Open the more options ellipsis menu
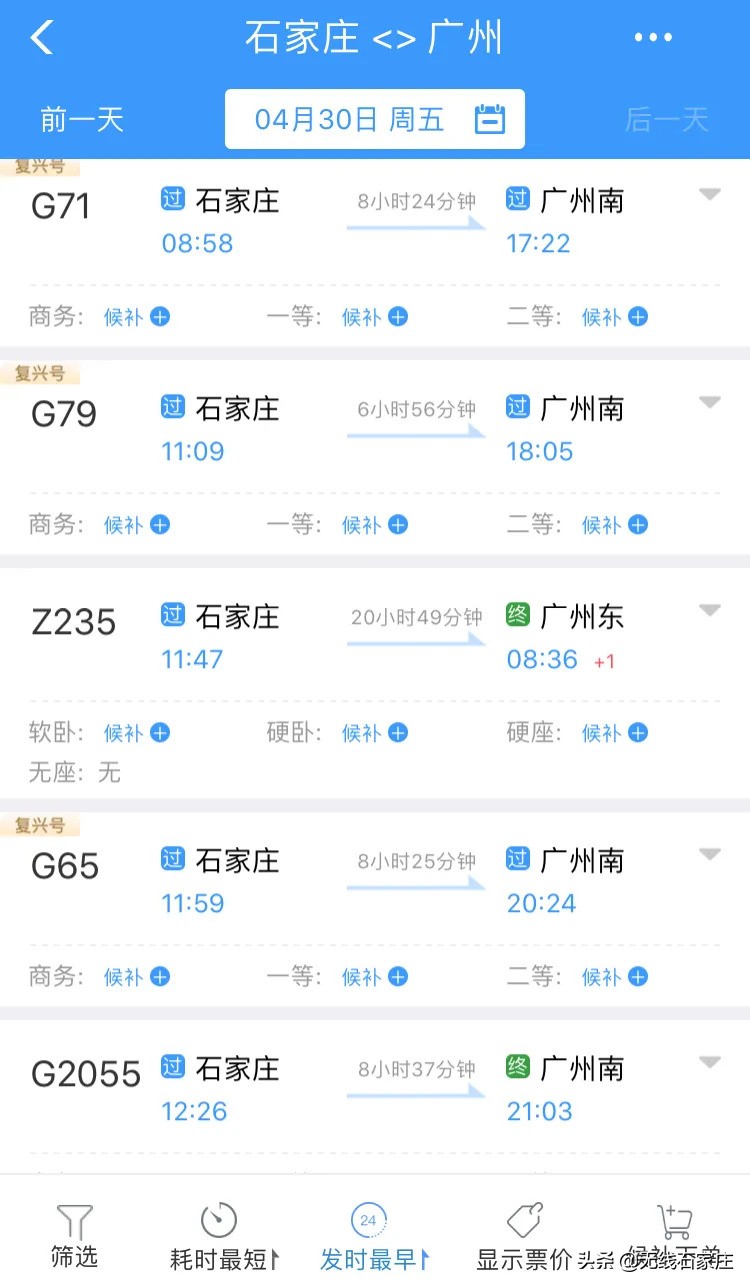Screen dimensions: 750x1287 coord(652,36)
